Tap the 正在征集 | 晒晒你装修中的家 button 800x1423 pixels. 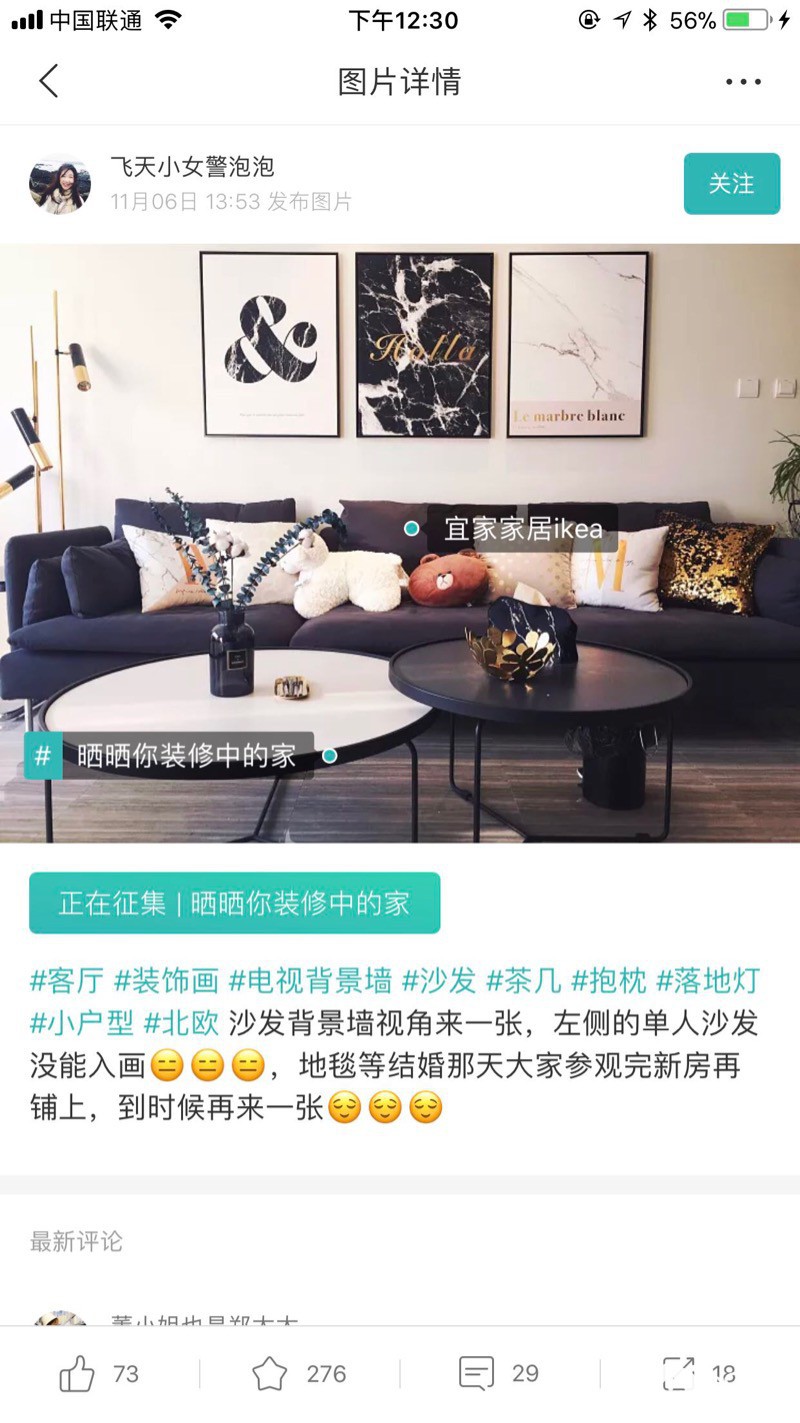235,903
